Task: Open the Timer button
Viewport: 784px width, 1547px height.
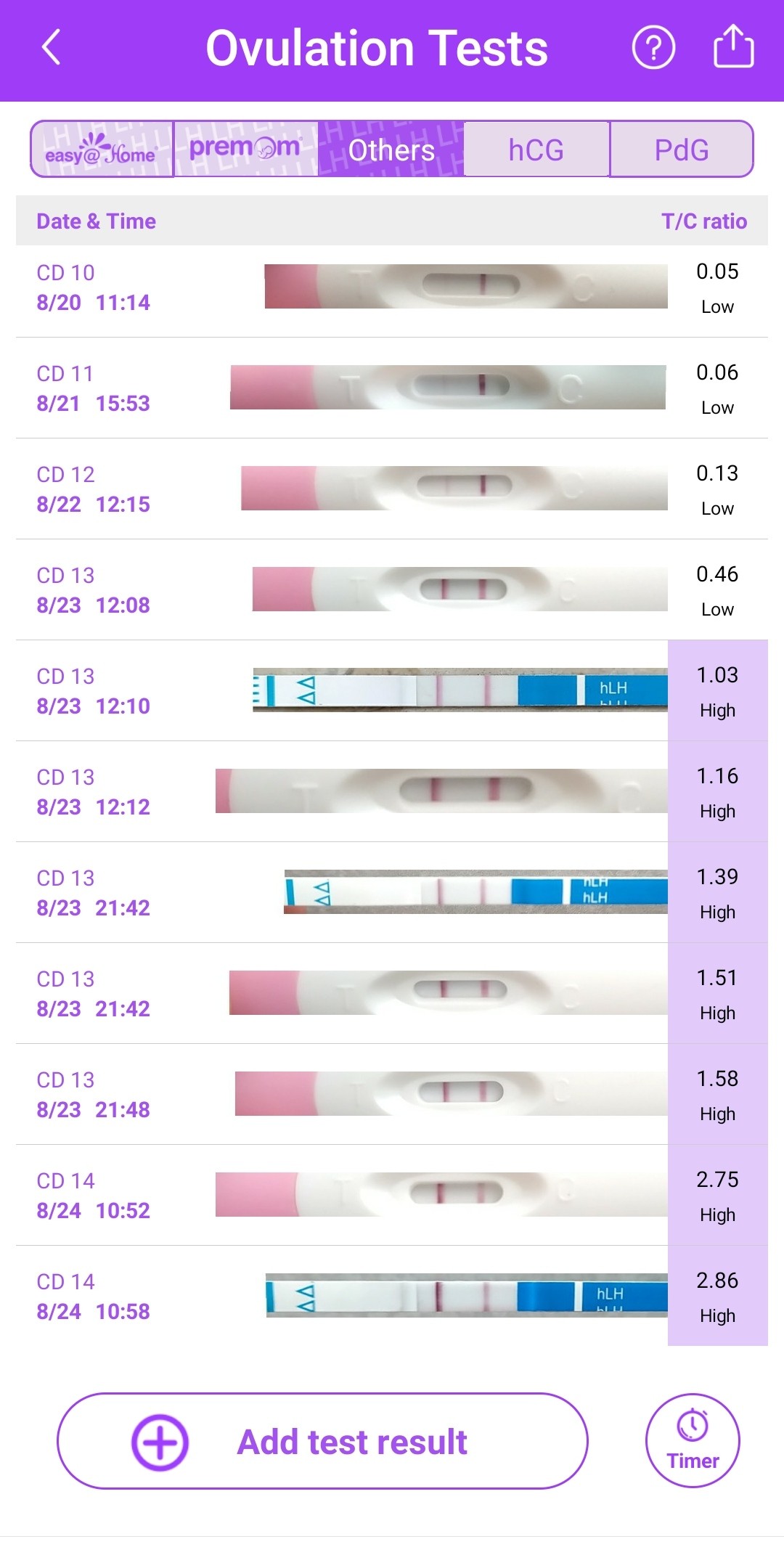Action: [x=693, y=1440]
